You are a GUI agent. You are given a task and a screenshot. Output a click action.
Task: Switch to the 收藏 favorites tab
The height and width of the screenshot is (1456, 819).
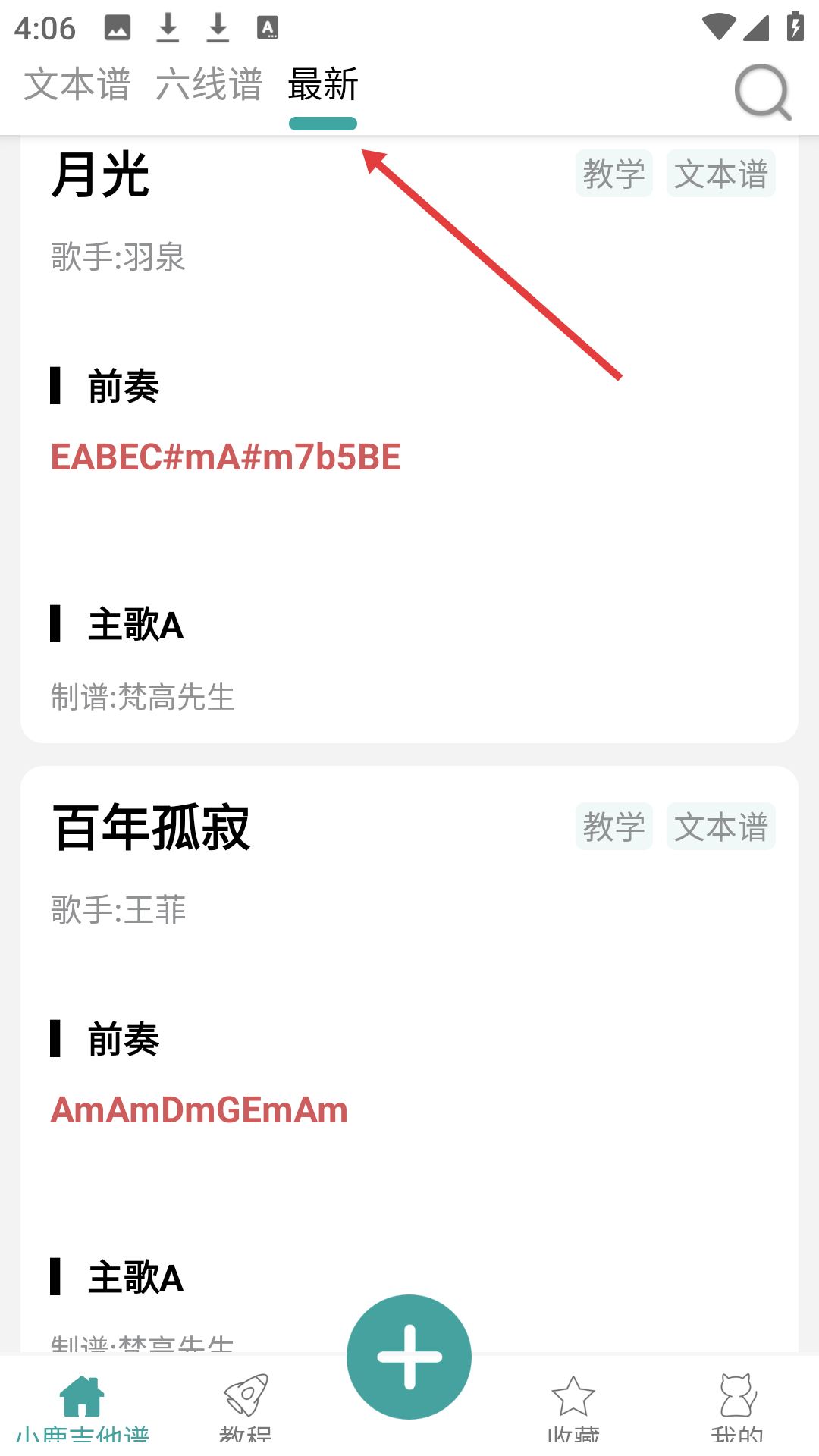point(573,1407)
